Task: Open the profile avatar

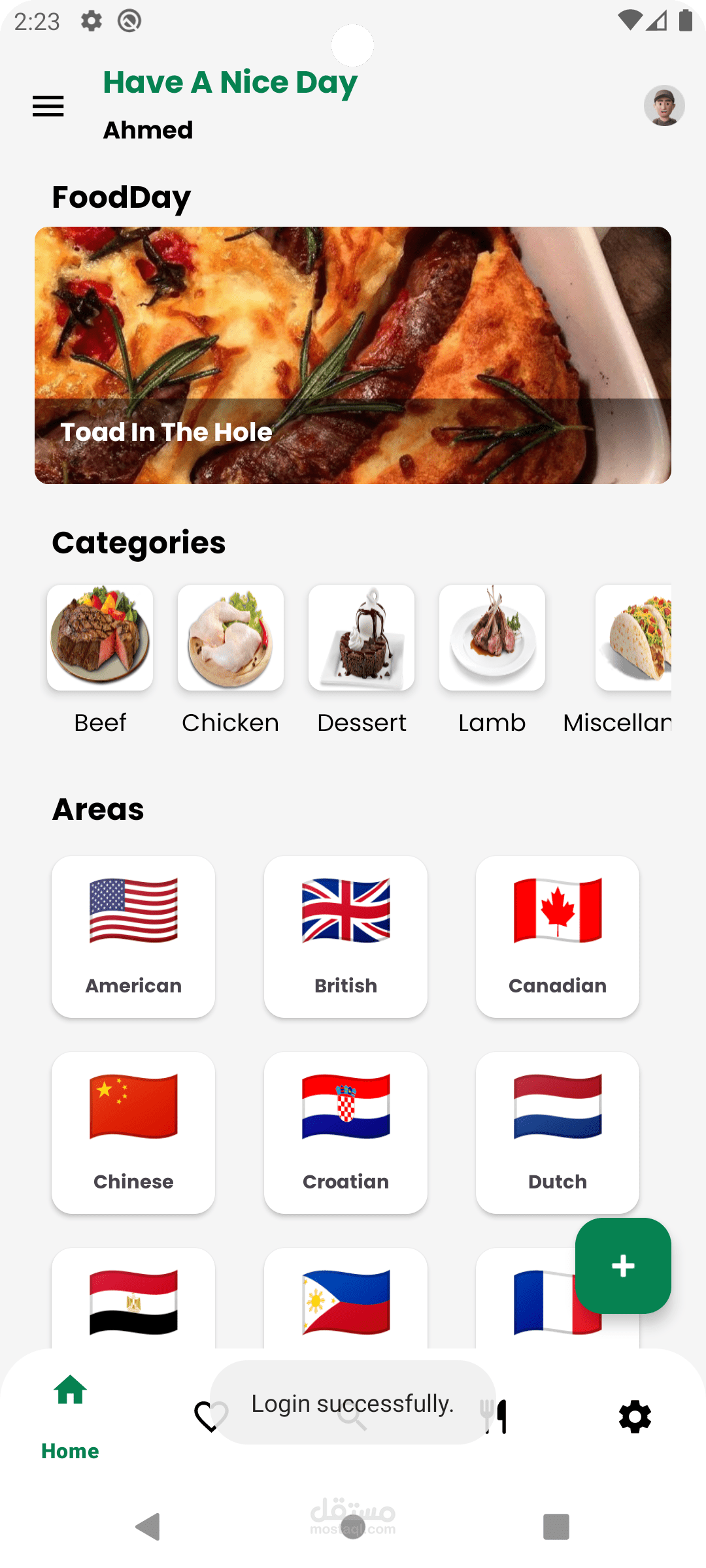Action: 664,105
